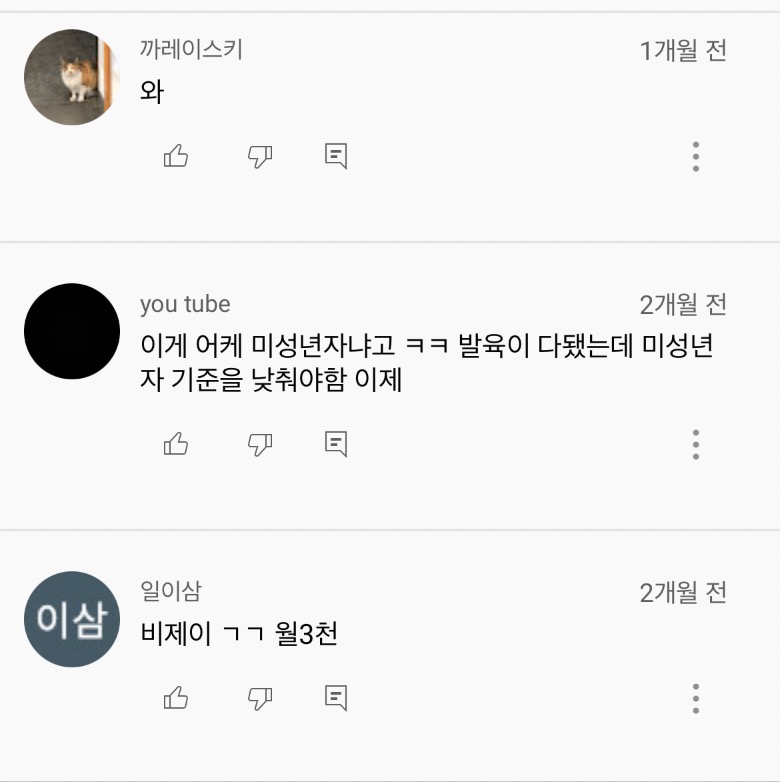Like the comment by you tube
Screen dimensions: 780x782
(176, 444)
